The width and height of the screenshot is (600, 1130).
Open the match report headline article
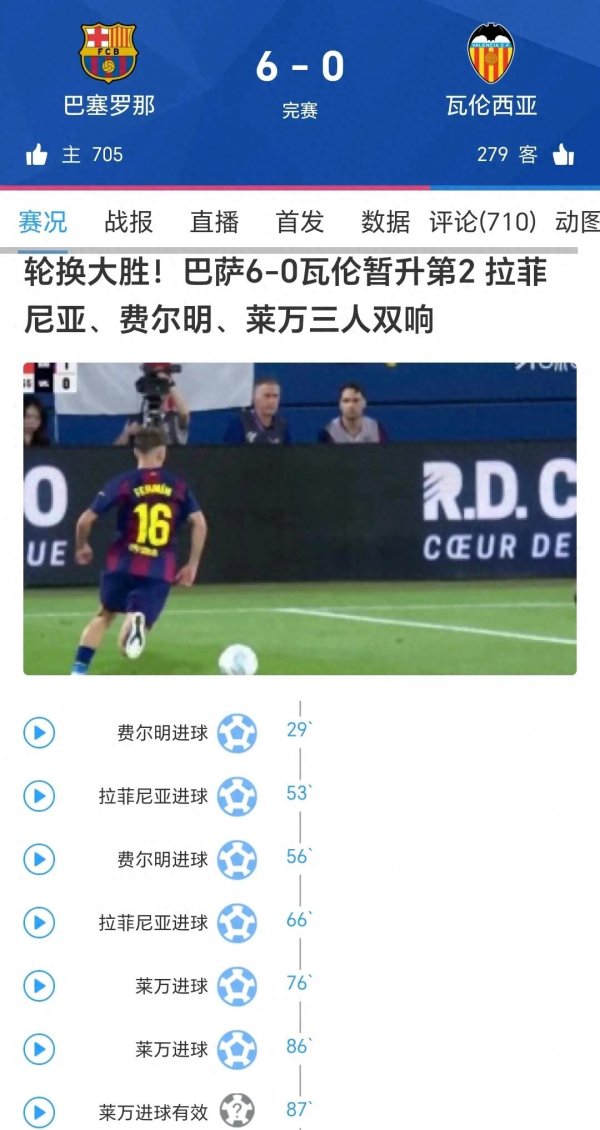[x=286, y=295]
